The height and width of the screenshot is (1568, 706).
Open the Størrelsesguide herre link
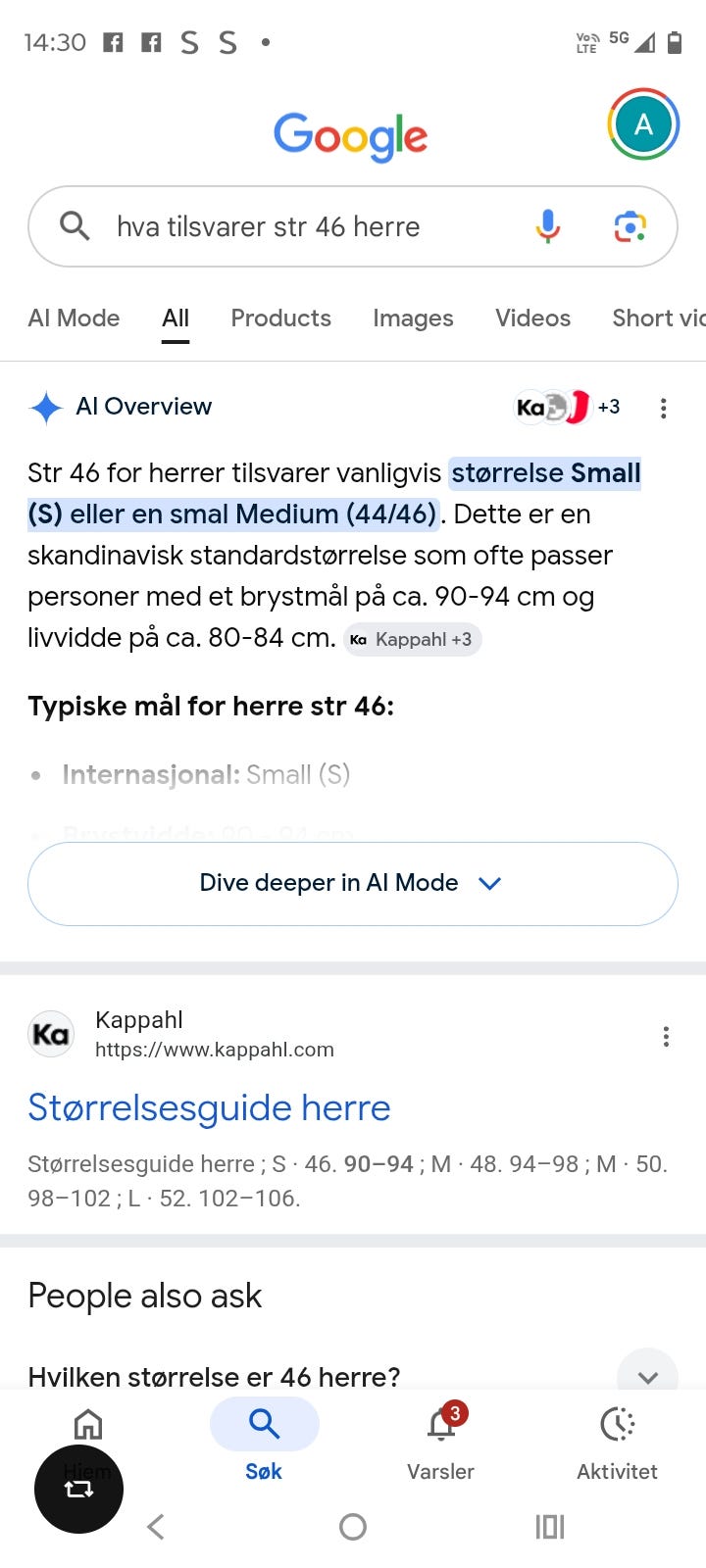(209, 1107)
